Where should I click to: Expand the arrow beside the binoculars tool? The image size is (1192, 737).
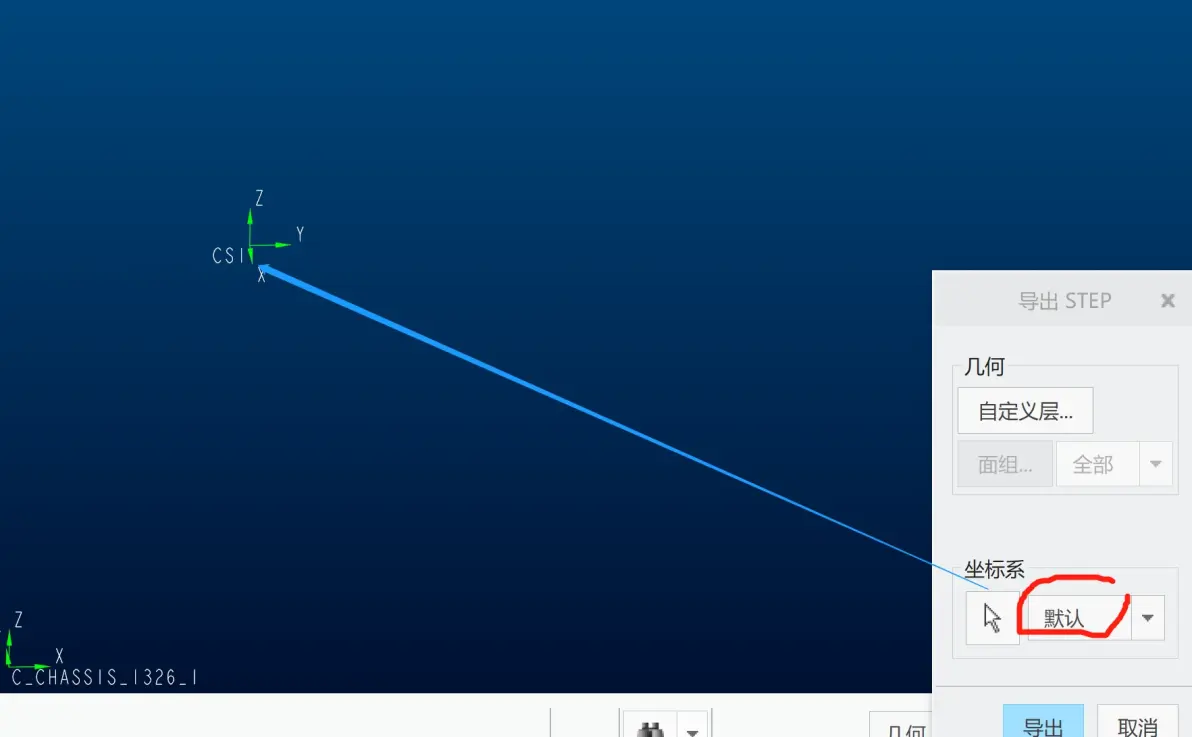coord(693,730)
